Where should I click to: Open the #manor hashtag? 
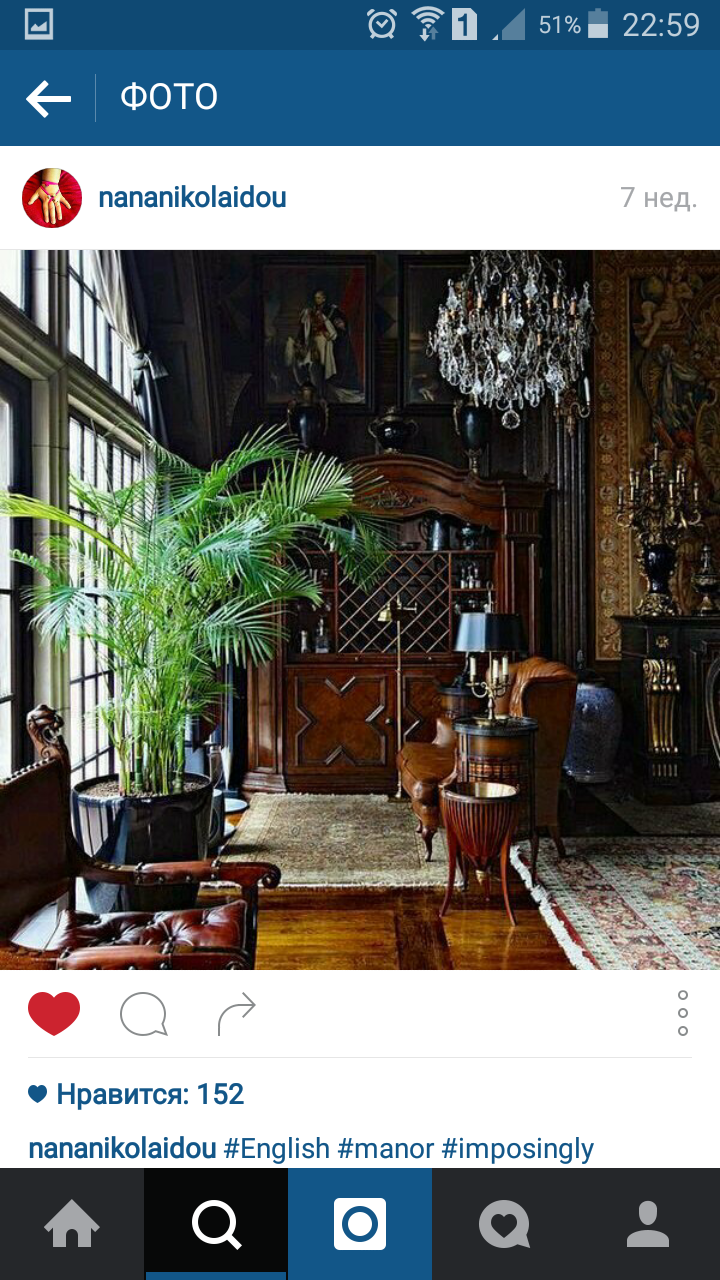click(x=386, y=1148)
